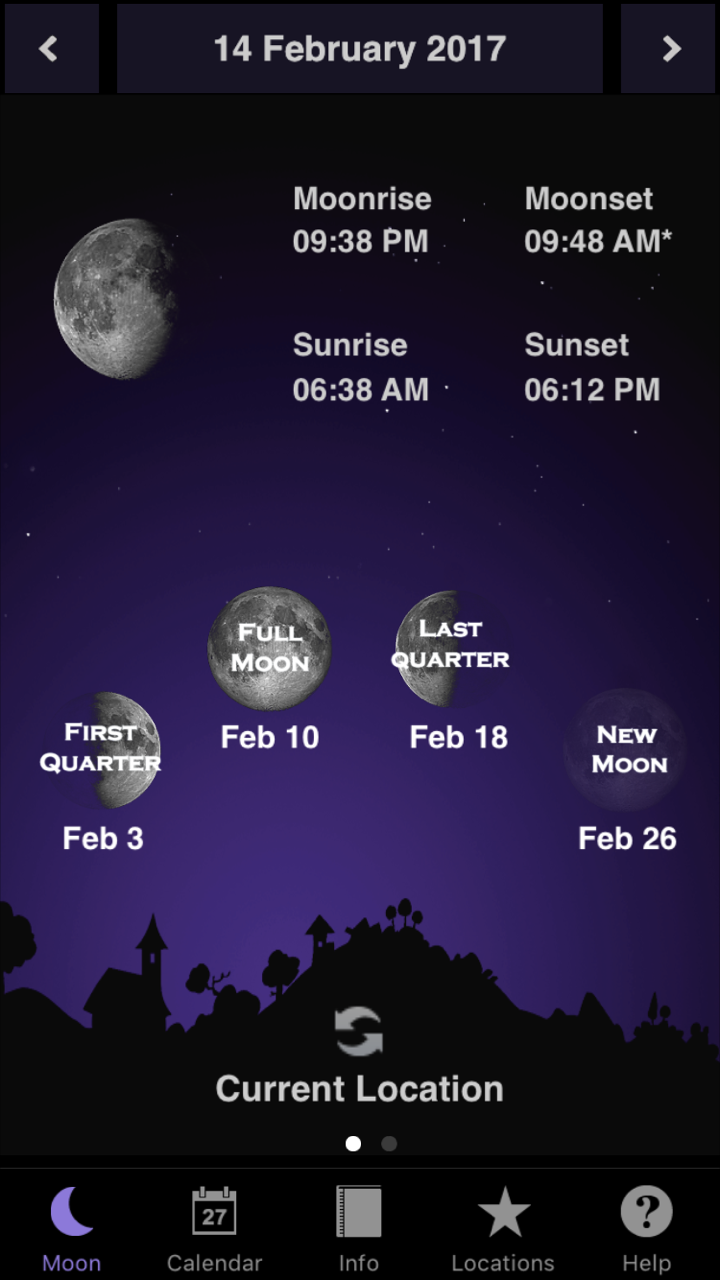This screenshot has height=1280, width=720.
Task: Refresh the current location
Action: pos(359,1032)
